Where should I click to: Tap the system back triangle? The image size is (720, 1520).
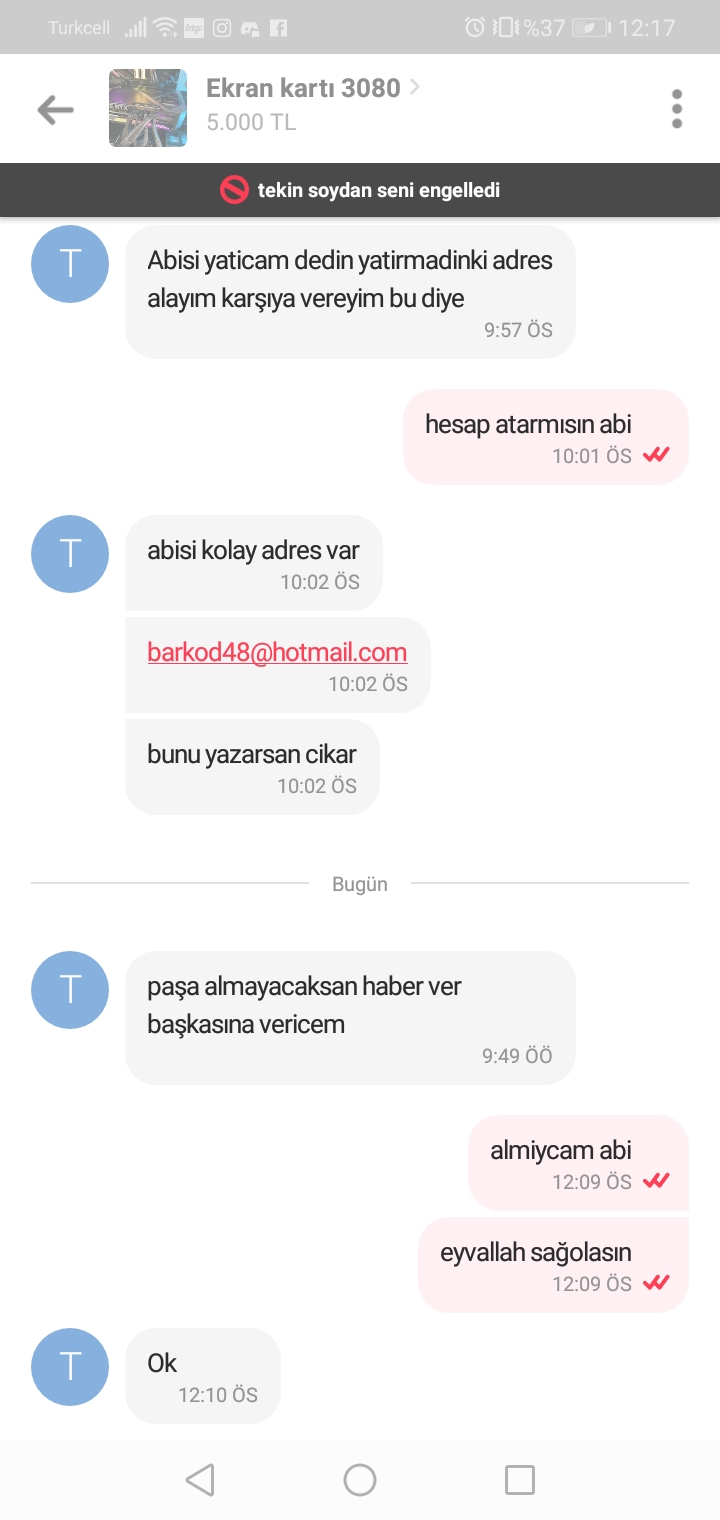[200, 1480]
